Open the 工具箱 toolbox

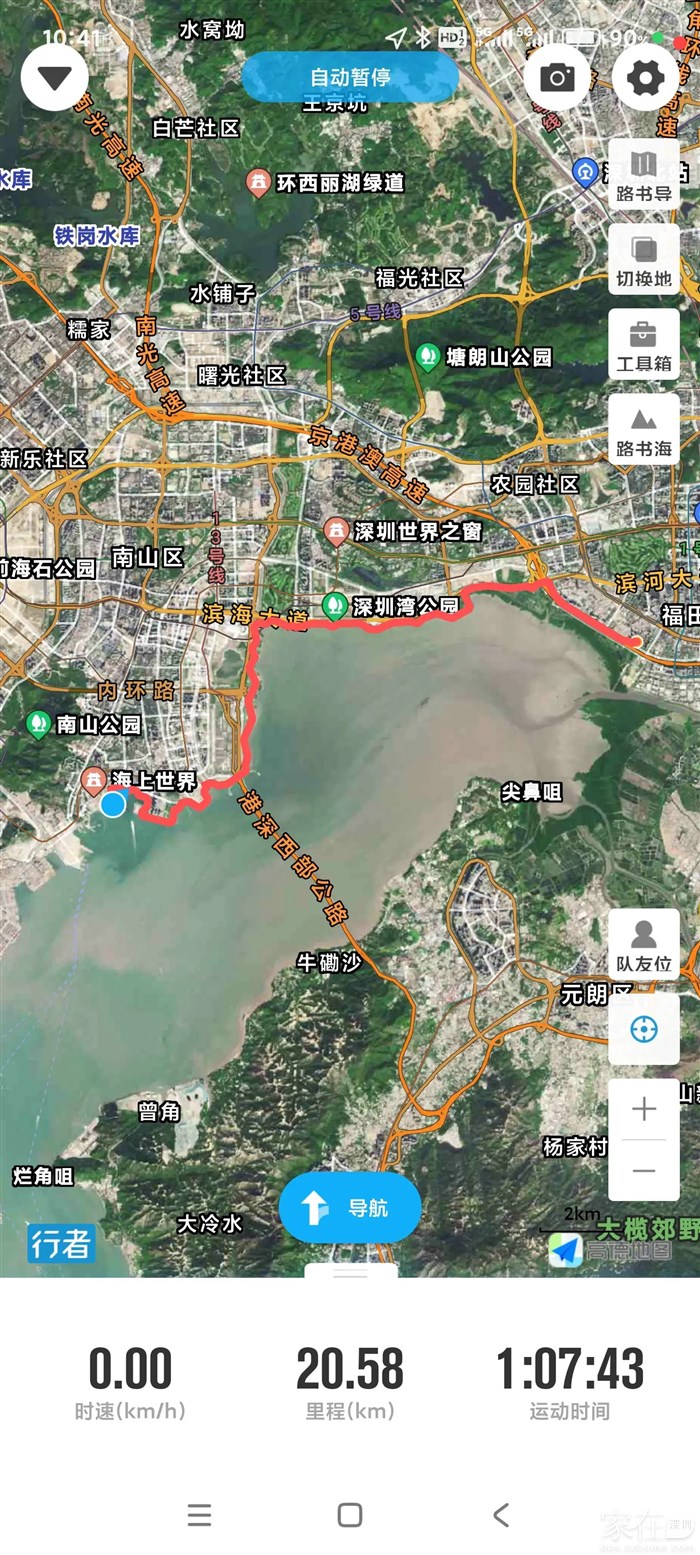click(x=644, y=344)
